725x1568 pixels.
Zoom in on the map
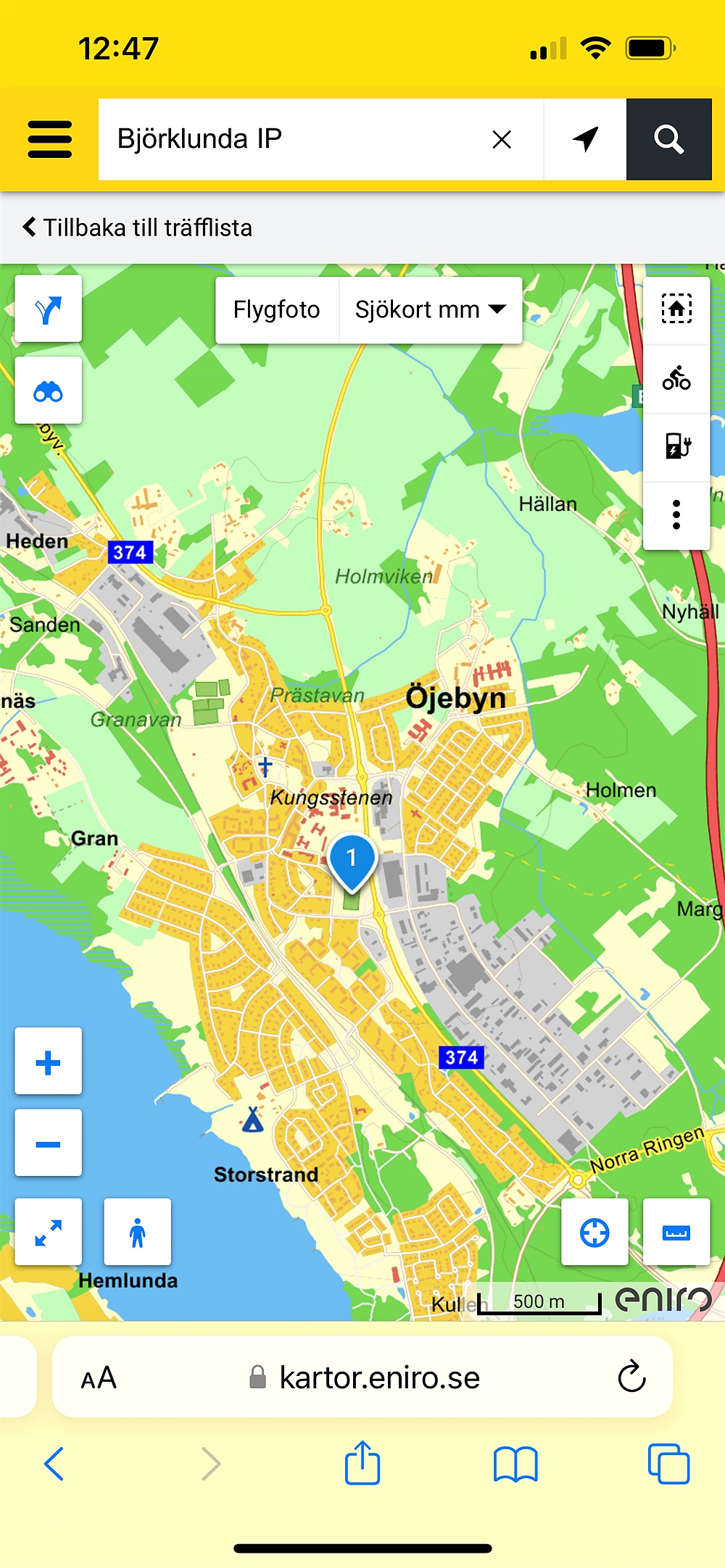pyautogui.click(x=48, y=1062)
